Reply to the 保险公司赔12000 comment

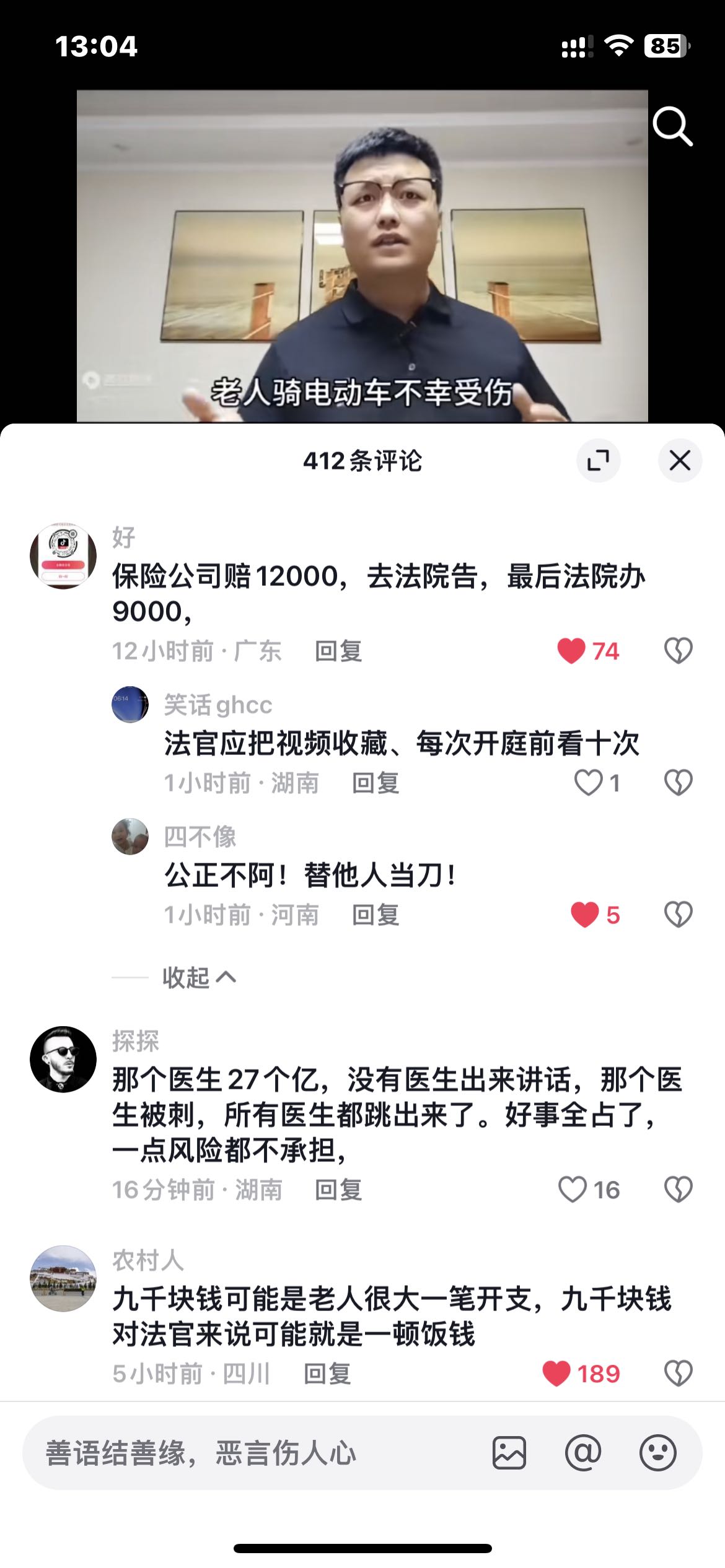click(x=338, y=651)
